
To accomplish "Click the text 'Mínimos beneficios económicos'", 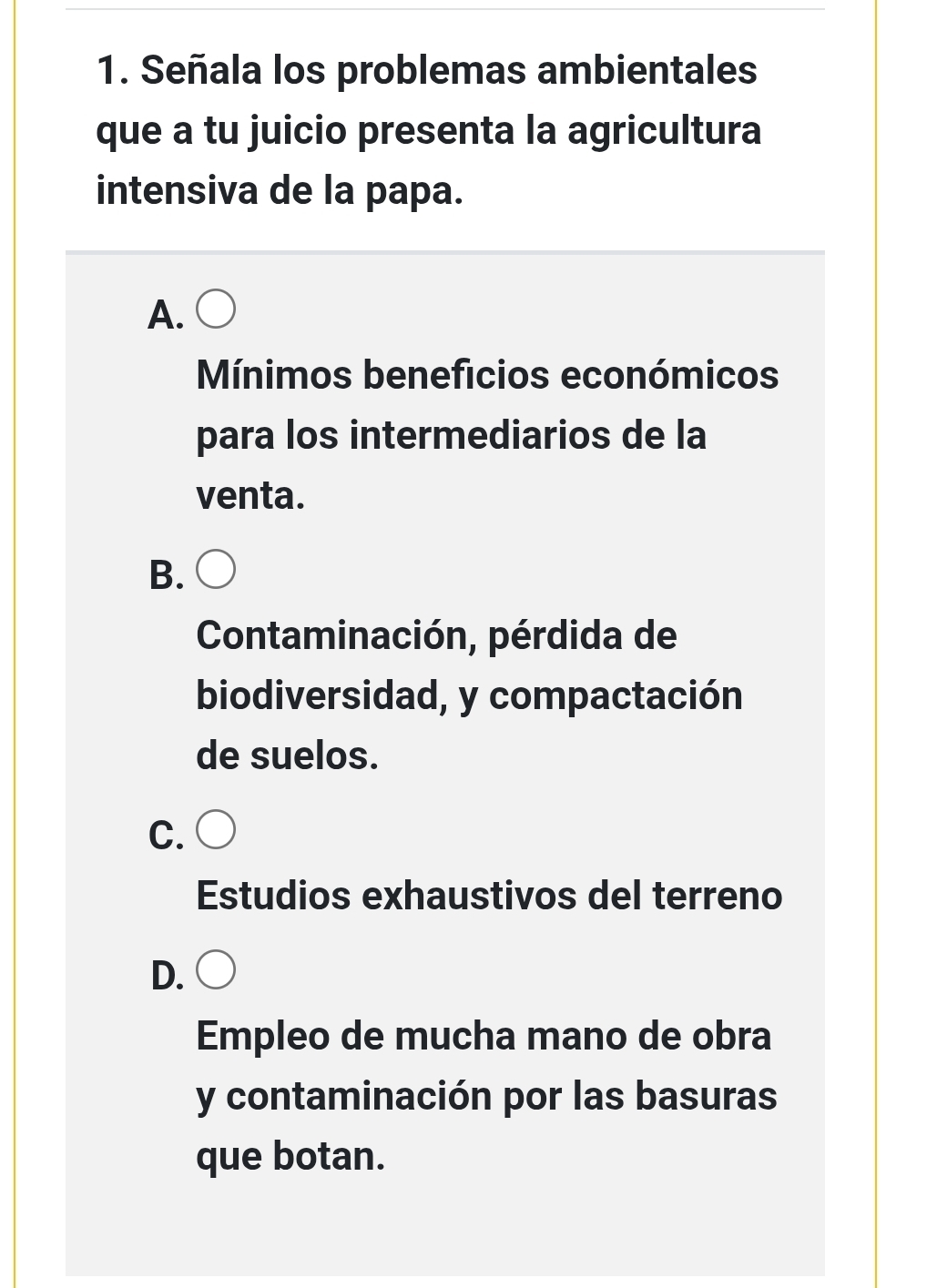I will pyautogui.click(x=485, y=377).
